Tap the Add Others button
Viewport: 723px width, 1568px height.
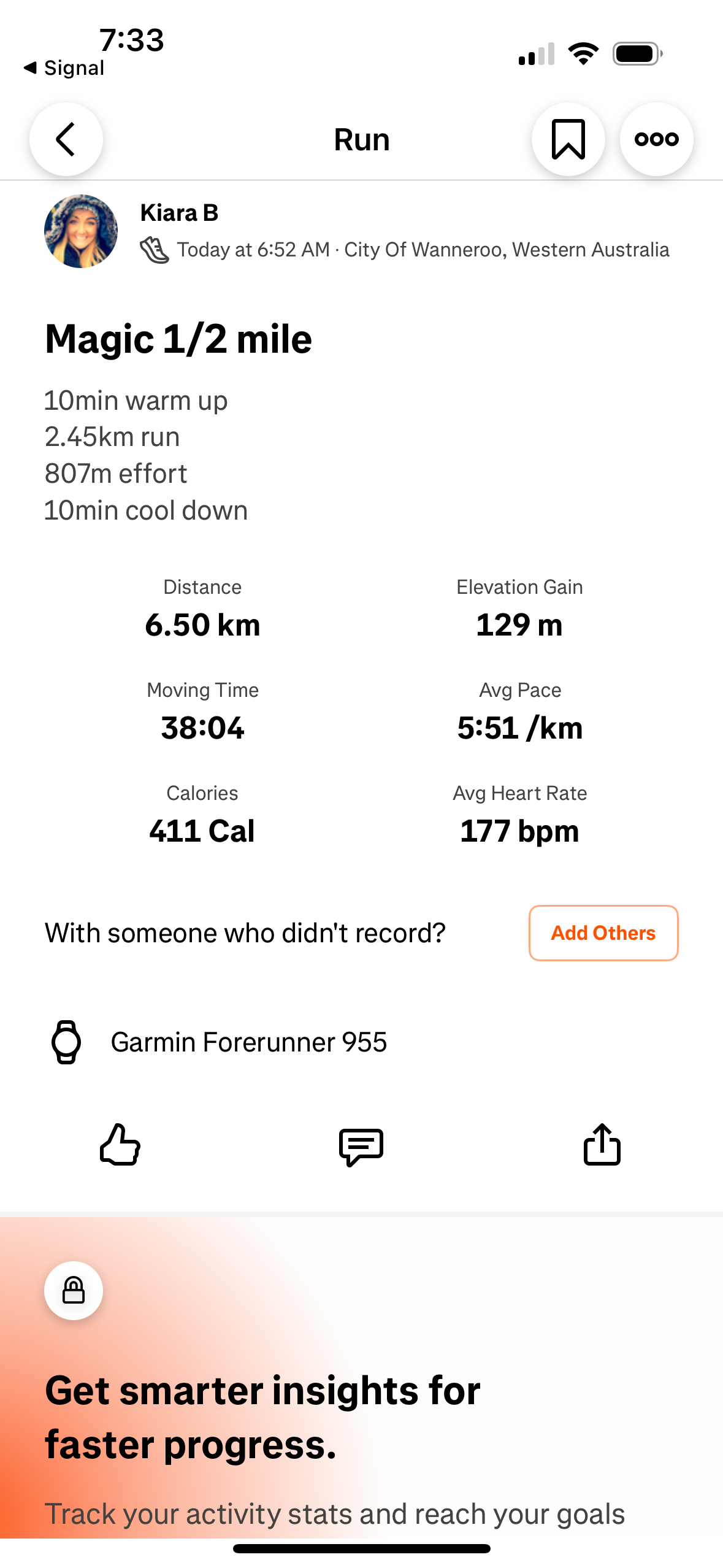603,932
